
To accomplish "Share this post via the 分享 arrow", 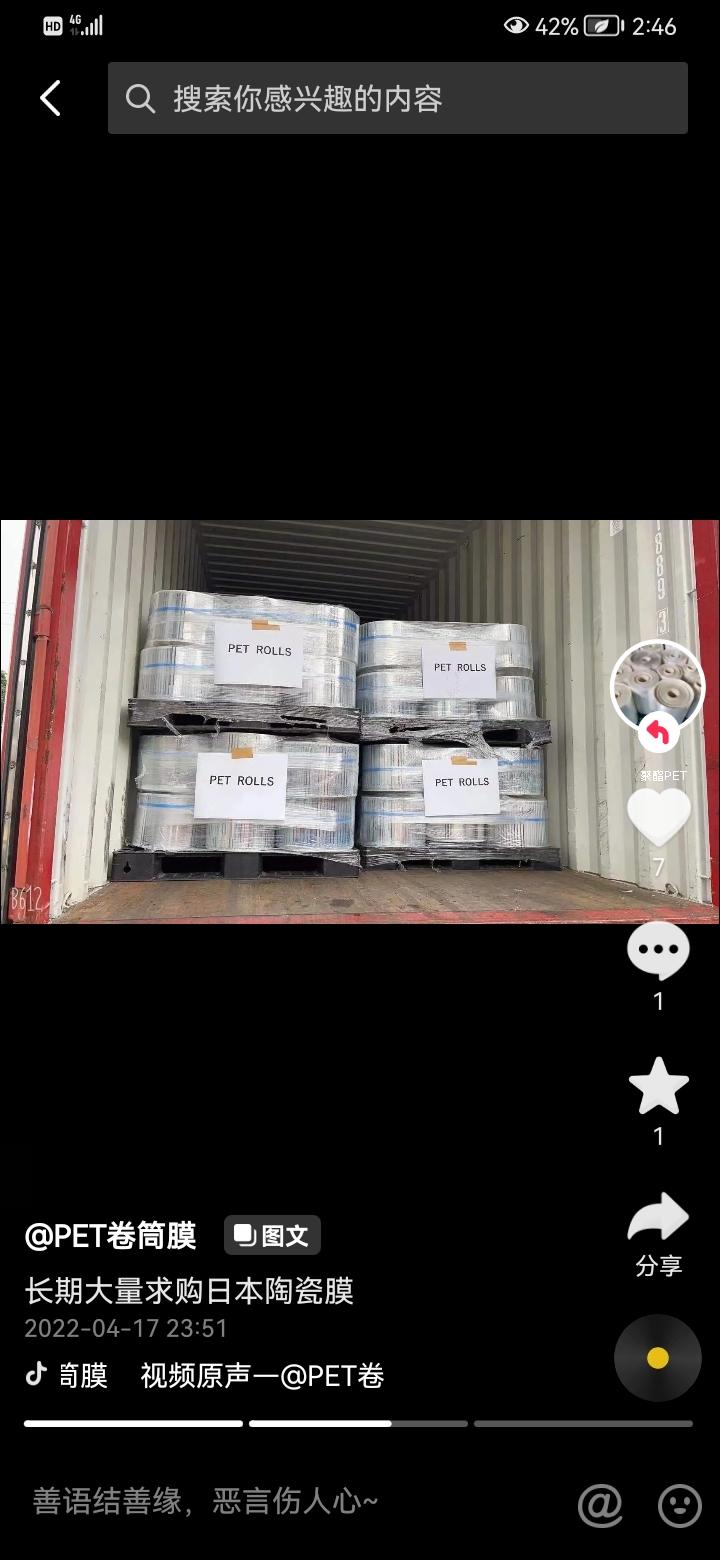I will pyautogui.click(x=658, y=1220).
